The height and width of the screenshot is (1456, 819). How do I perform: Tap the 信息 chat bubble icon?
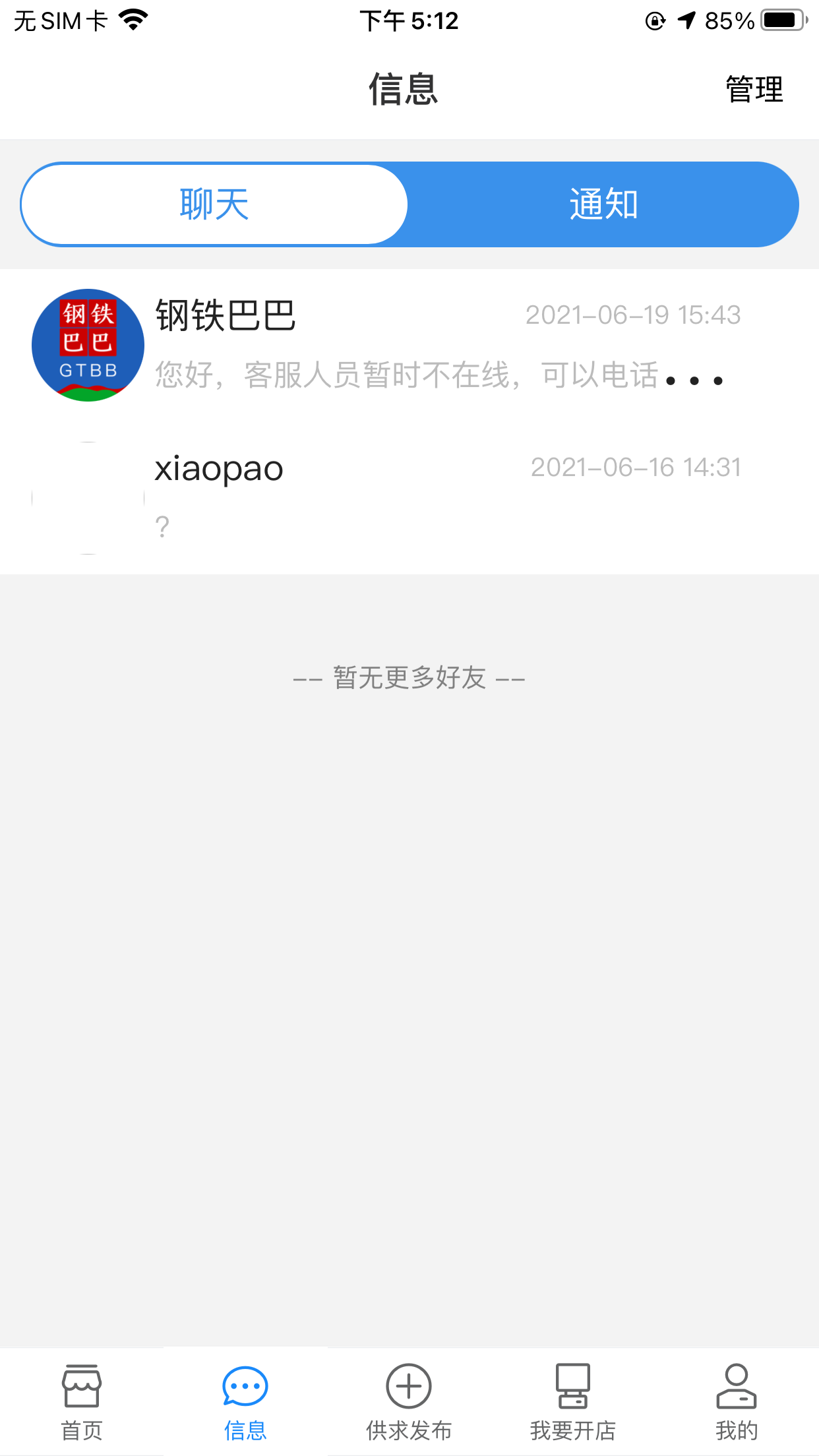[245, 1386]
